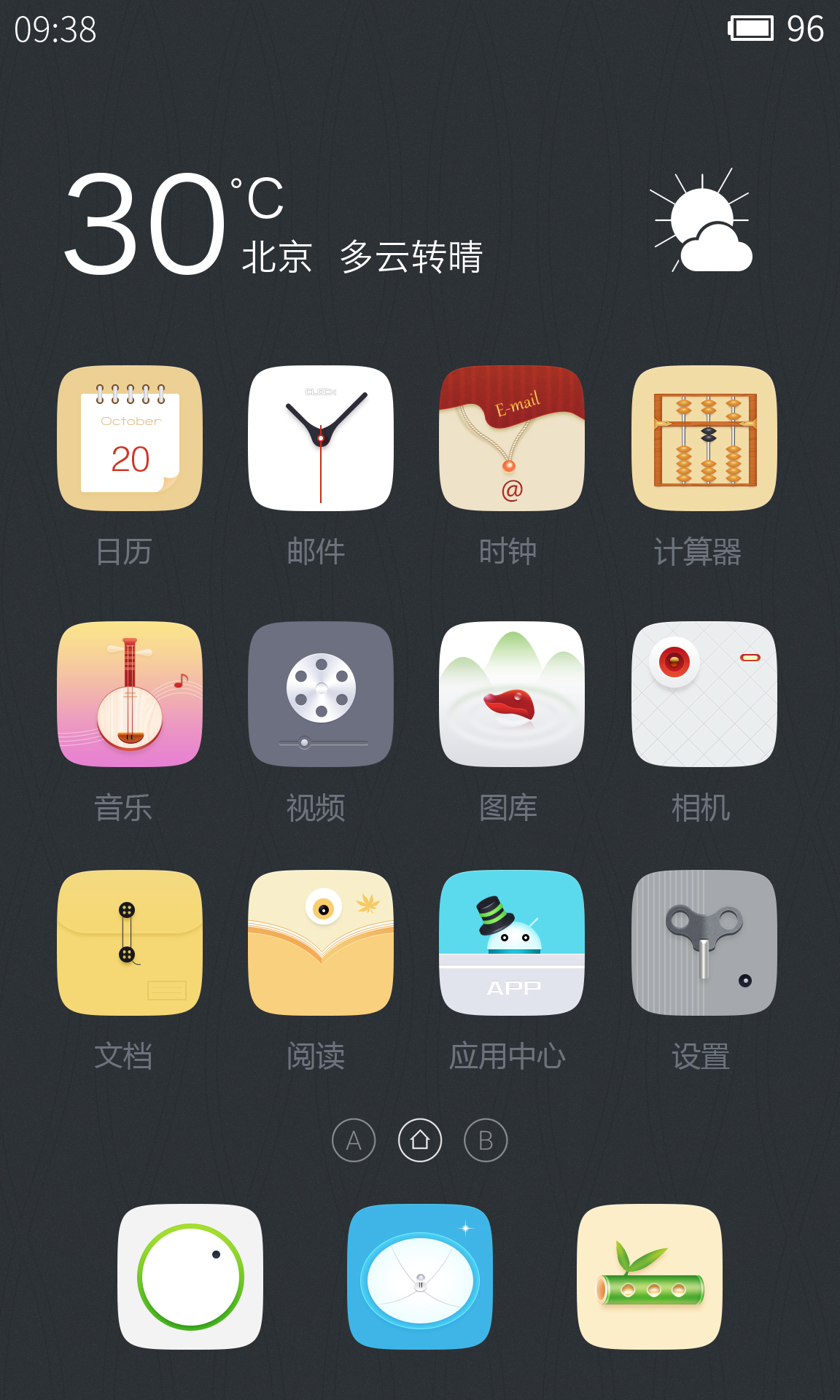The height and width of the screenshot is (1400, 840).
Task: Open the E-mail envelope icon labeled 时钟
Action: [512, 438]
